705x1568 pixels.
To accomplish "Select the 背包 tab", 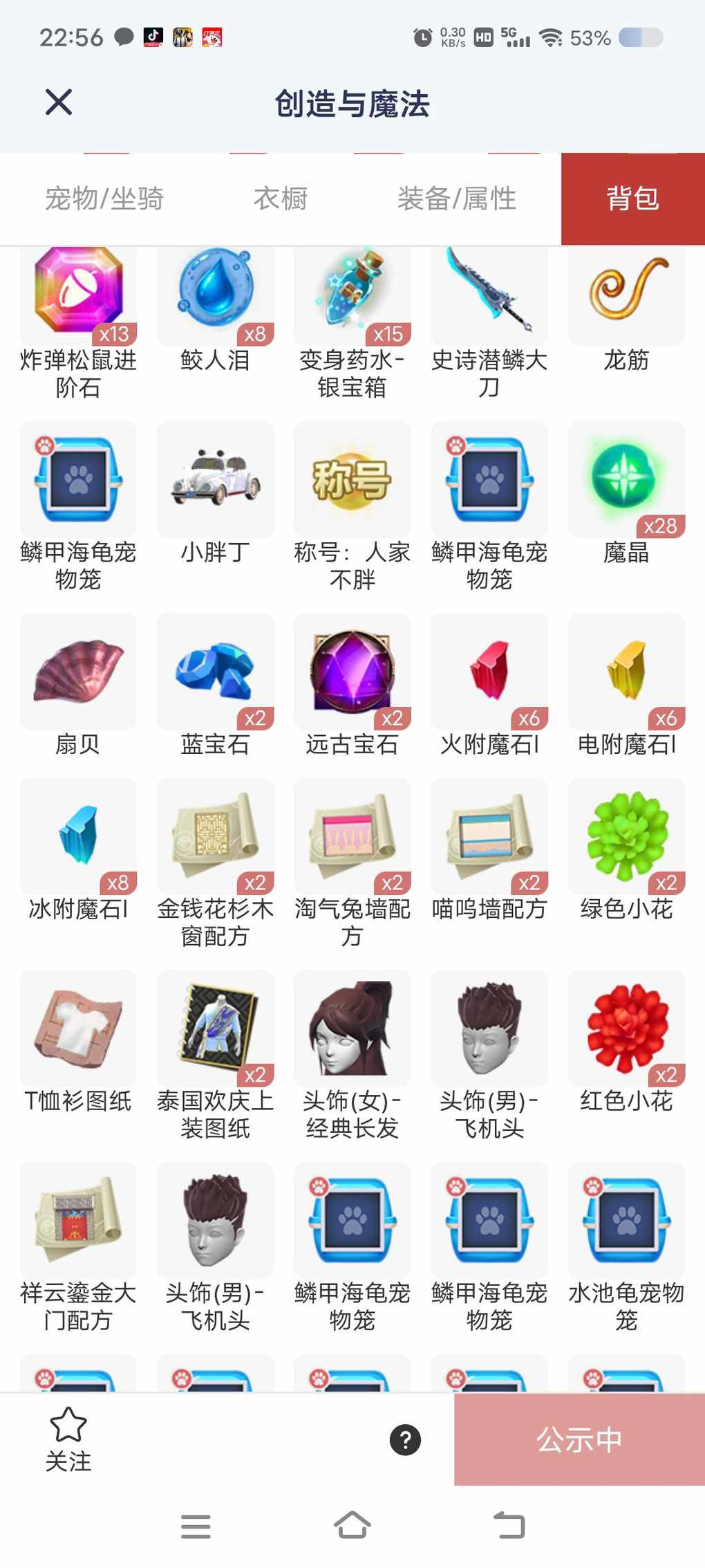I will click(x=632, y=199).
